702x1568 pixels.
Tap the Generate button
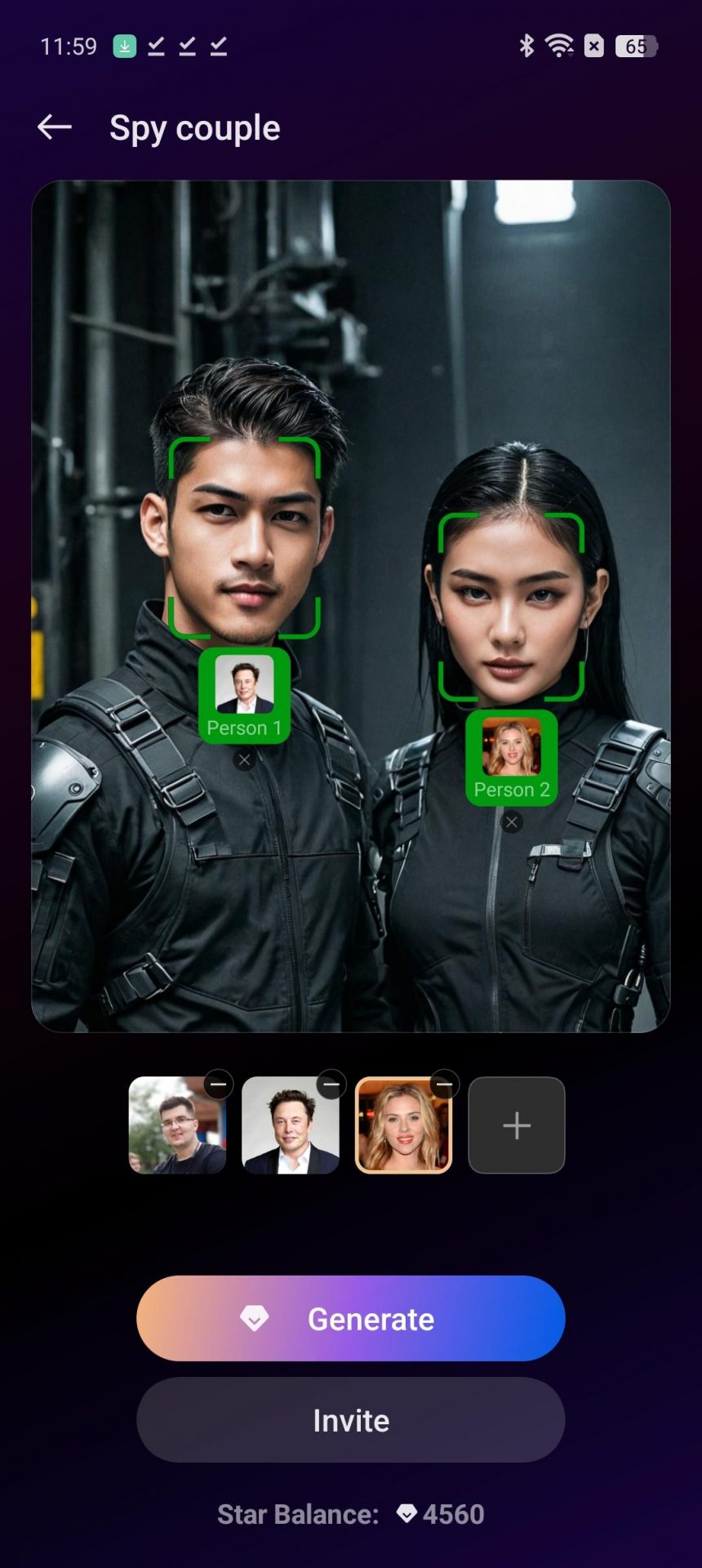(x=351, y=1318)
